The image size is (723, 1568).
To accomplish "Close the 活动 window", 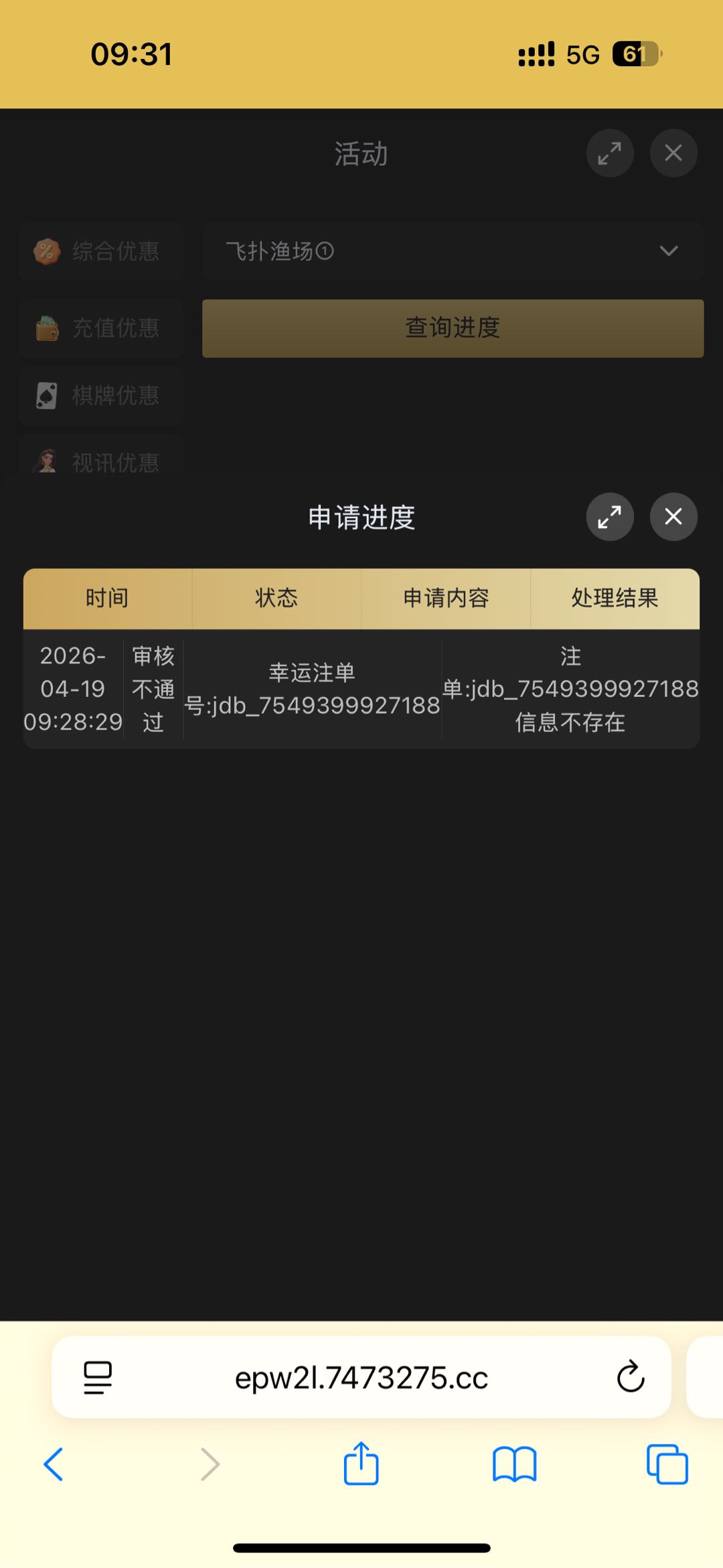I will (x=673, y=153).
